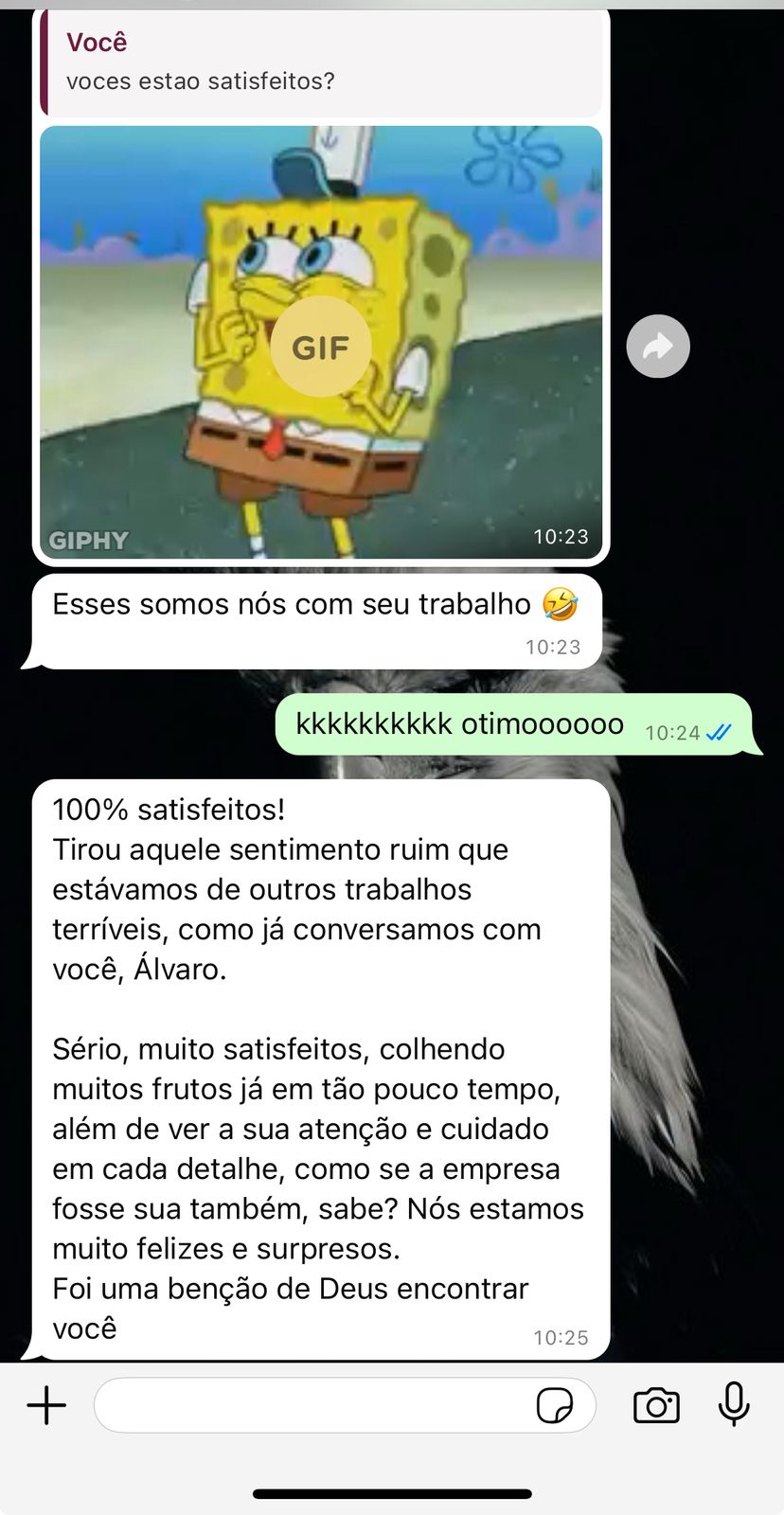Focus the message text field

(312, 1405)
